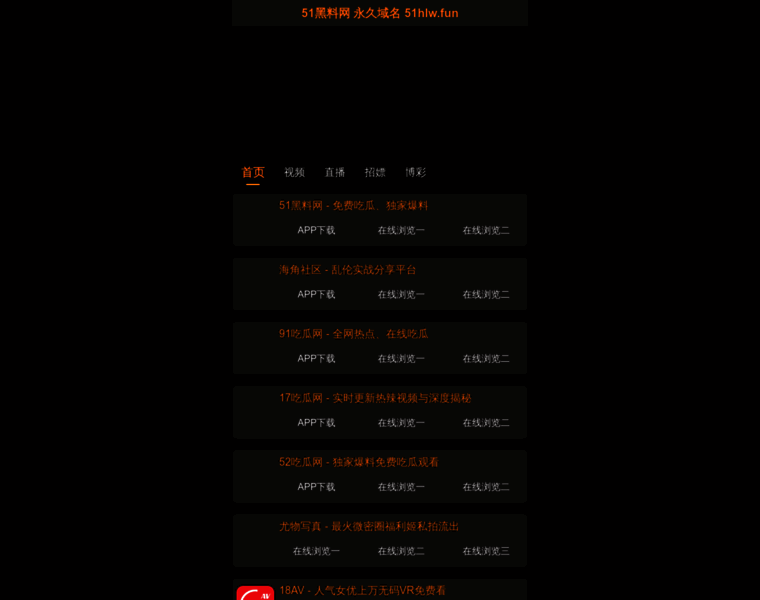760x600 pixels.
Task: Open 在线浏览一 under 52吃瓜网
Action: click(x=401, y=486)
